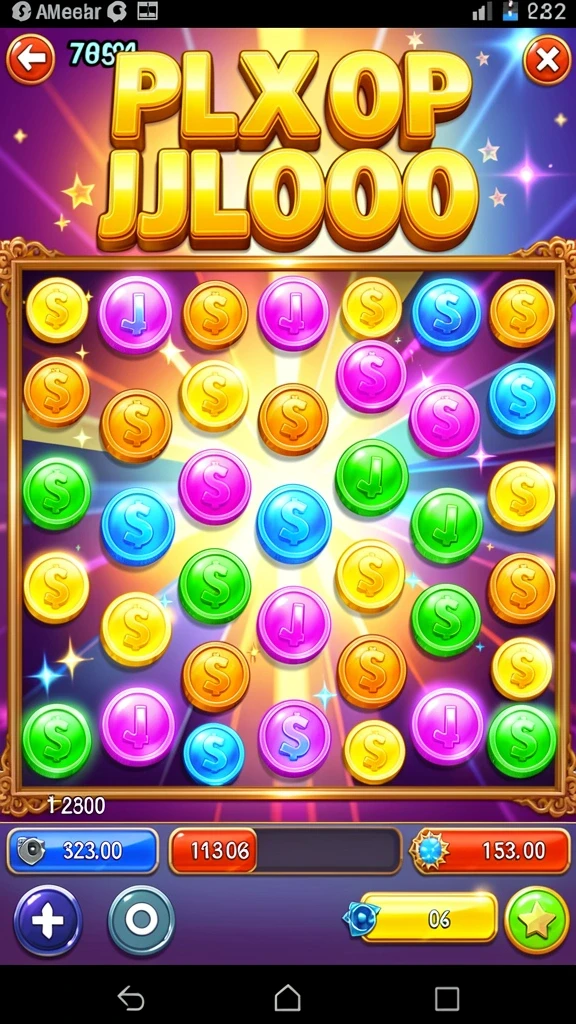Tap the blue coin in the board center
Screen dimensions: 576x1024
click(294, 524)
